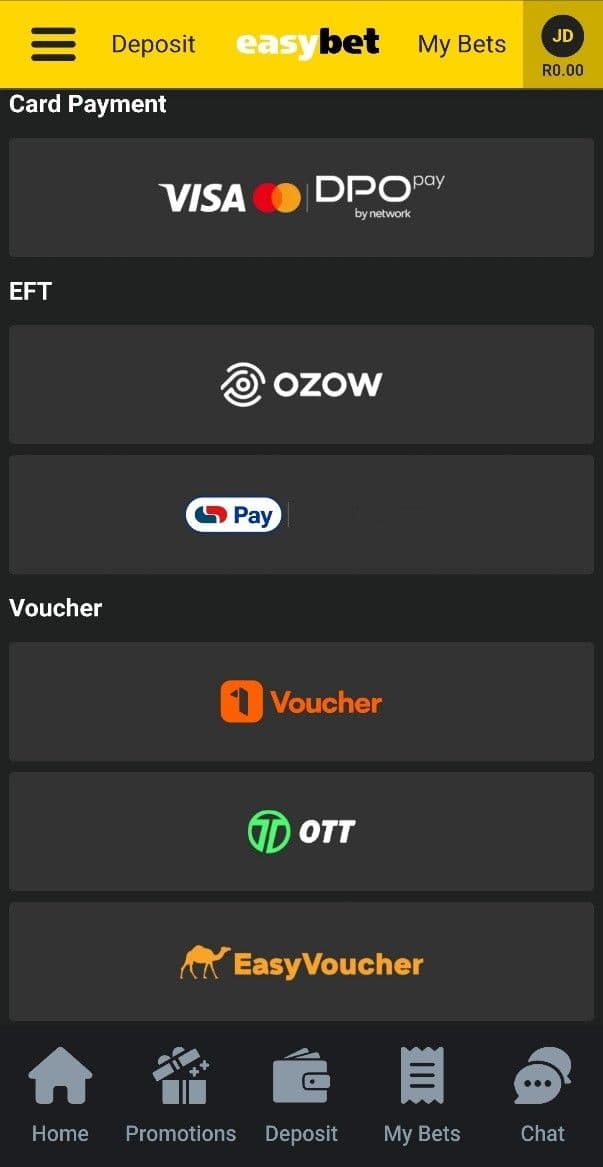Open the Chat tab
This screenshot has width=603, height=1167.
[x=542, y=1095]
